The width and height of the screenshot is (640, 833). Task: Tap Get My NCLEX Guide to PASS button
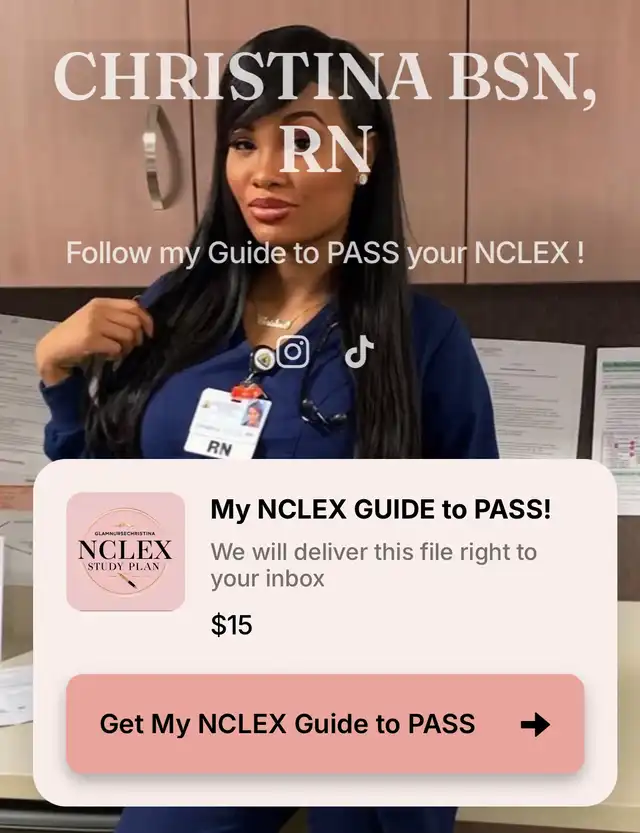(325, 724)
